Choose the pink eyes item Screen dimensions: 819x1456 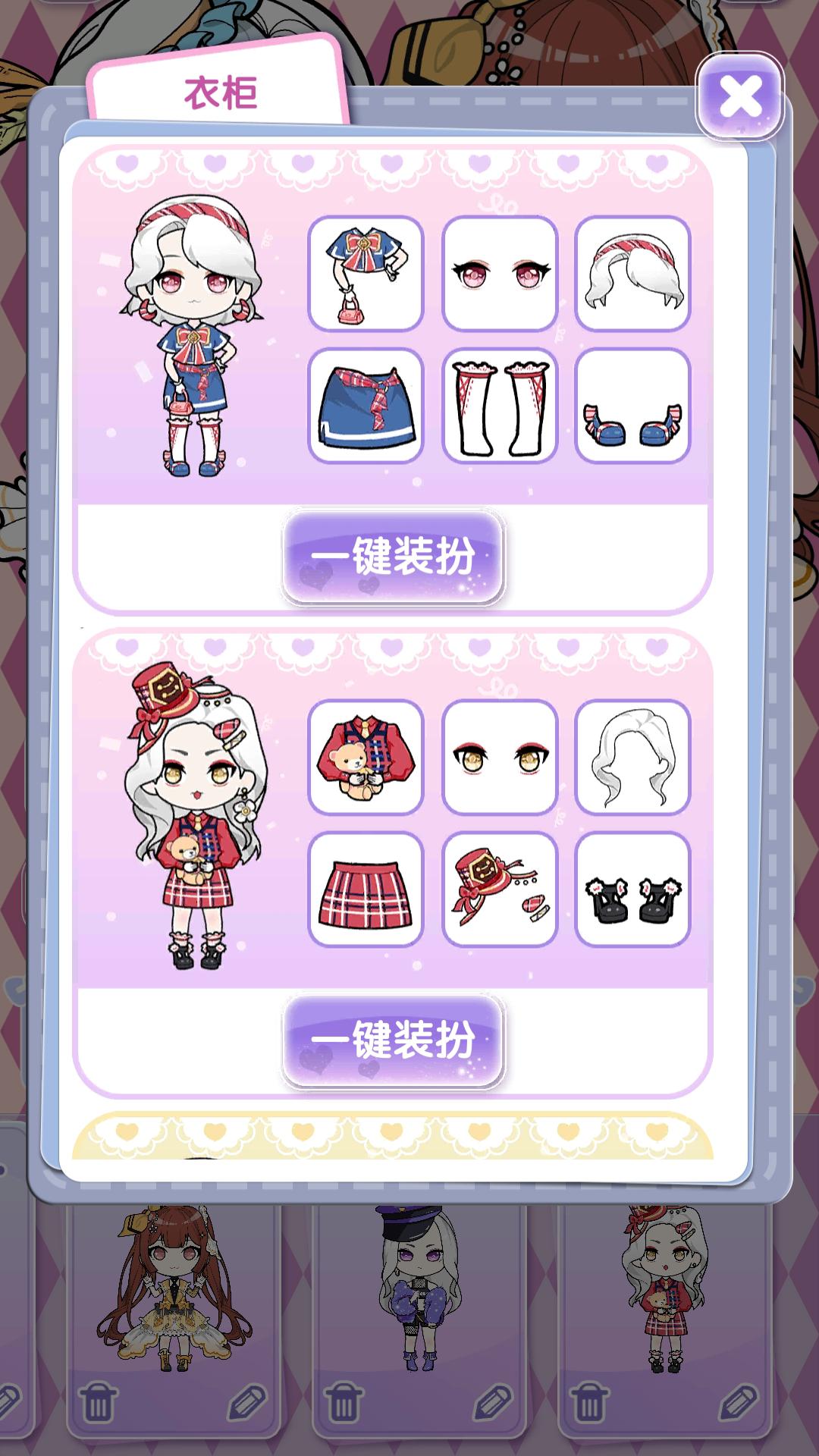click(500, 273)
